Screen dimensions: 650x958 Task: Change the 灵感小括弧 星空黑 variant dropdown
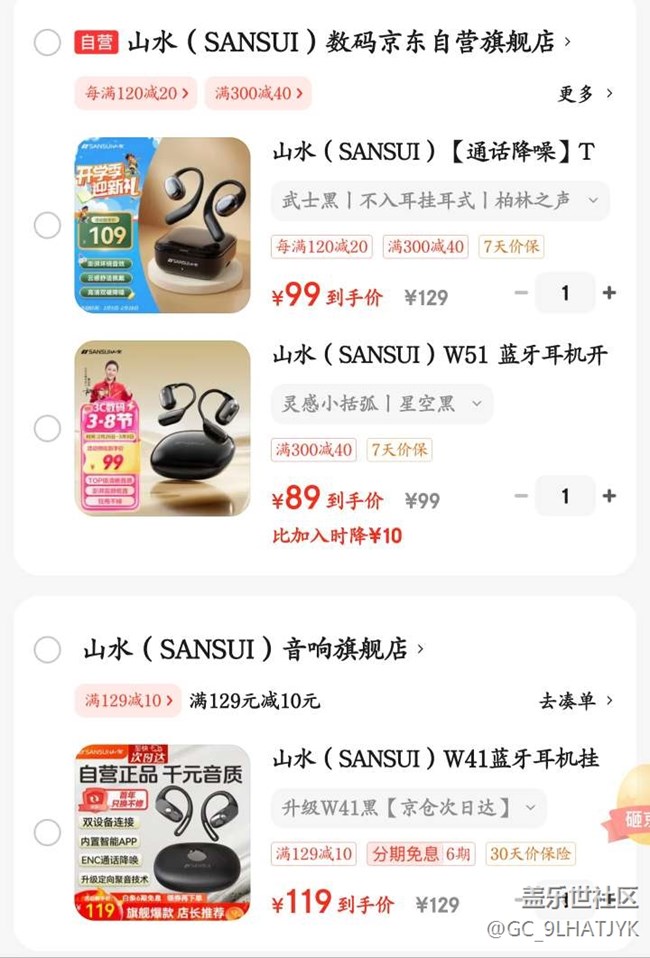[x=381, y=404]
